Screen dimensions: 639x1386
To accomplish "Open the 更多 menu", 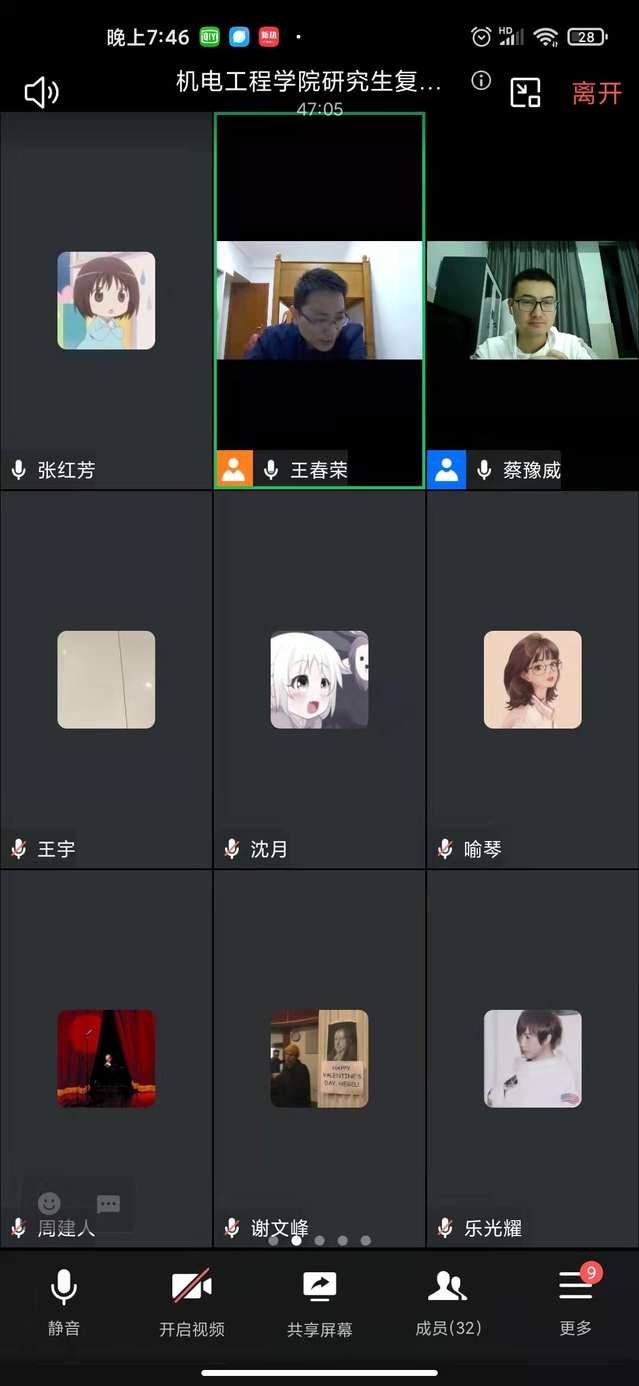I will pyautogui.click(x=575, y=1301).
